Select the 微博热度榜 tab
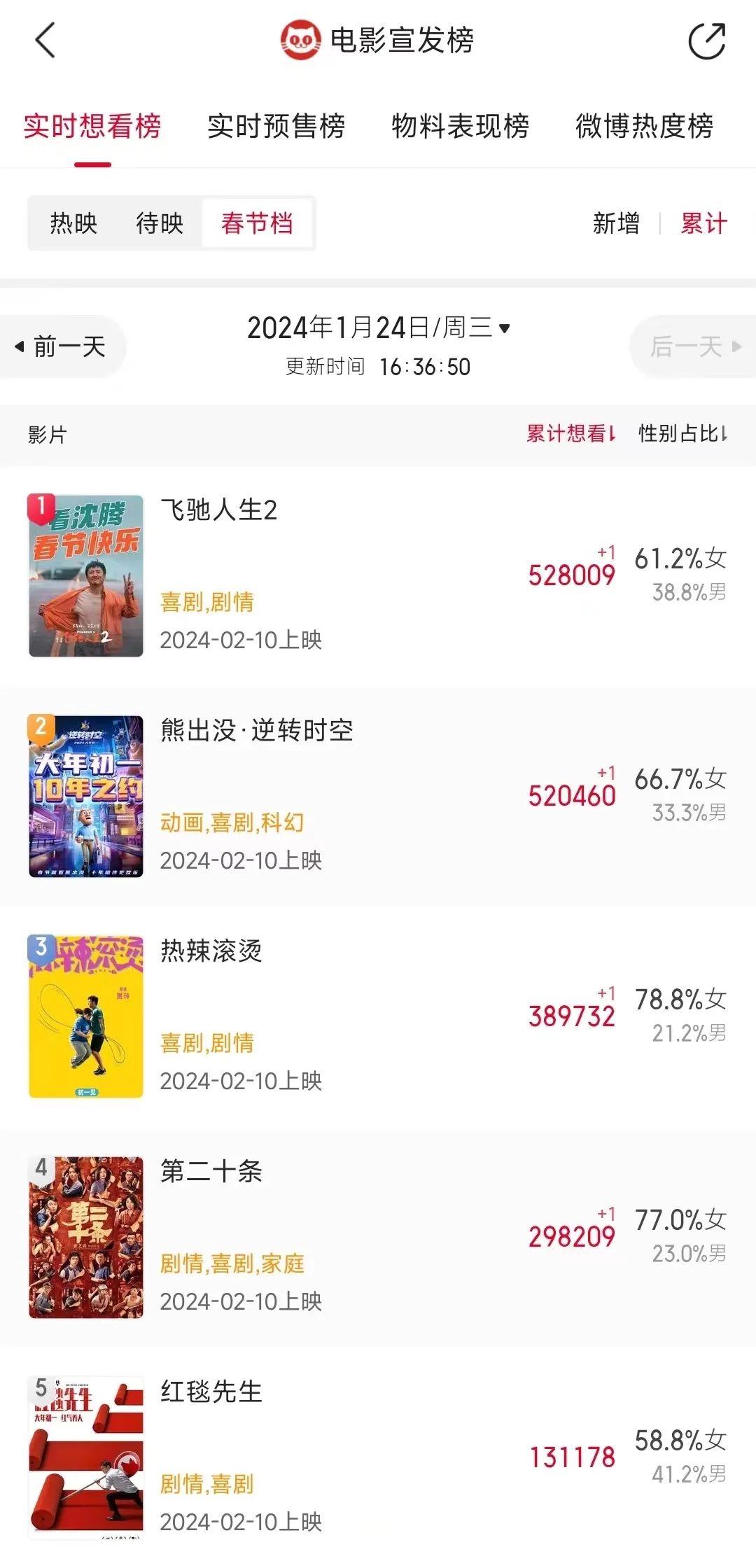Screen dimensions: 756x1568 (644, 127)
